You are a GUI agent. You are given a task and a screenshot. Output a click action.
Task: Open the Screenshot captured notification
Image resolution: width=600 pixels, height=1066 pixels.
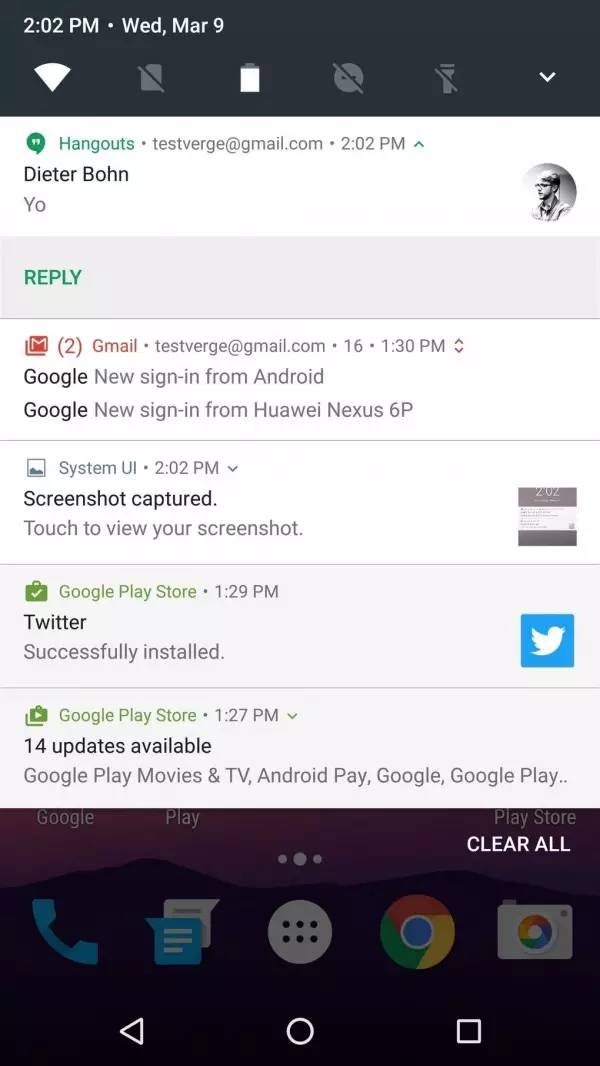(300, 502)
